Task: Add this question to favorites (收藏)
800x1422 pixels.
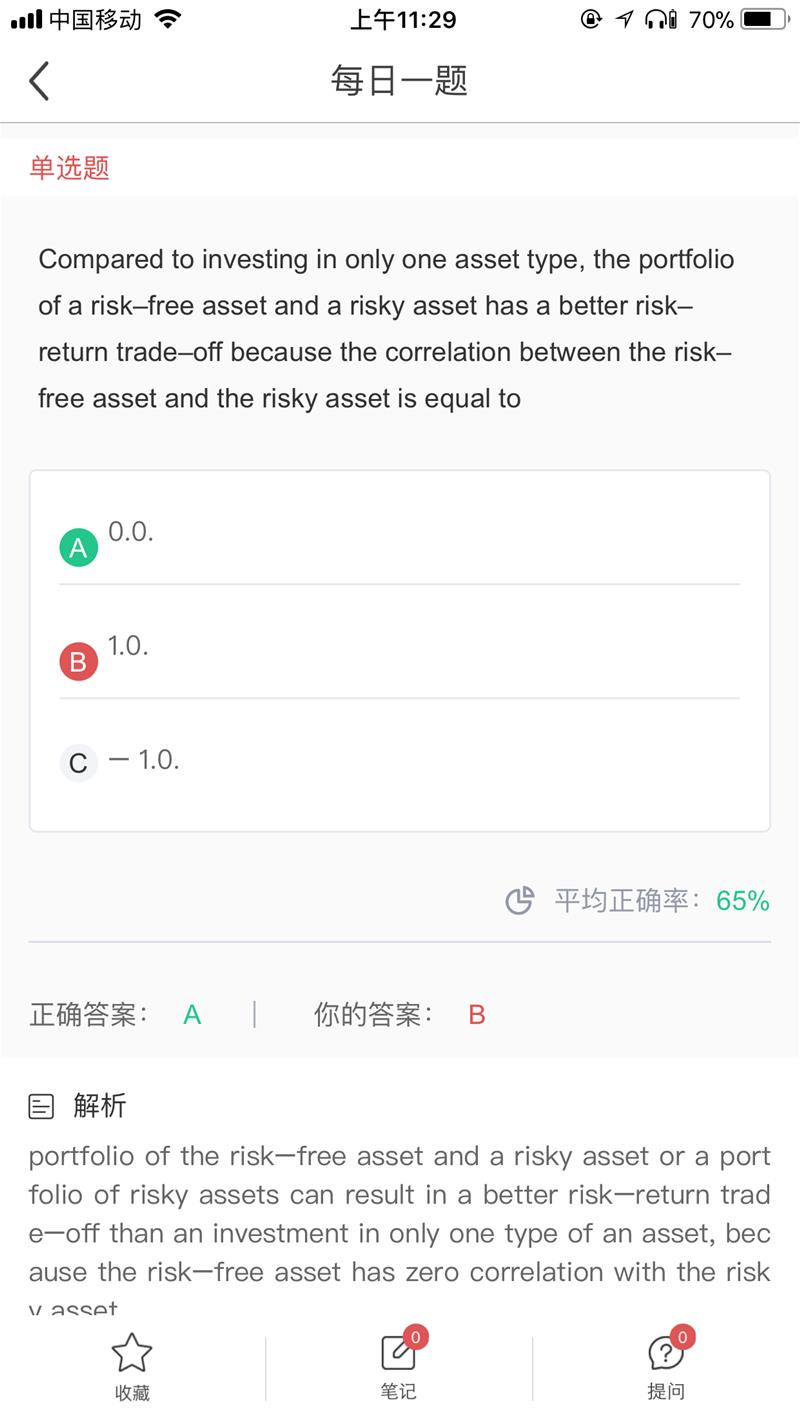Action: [x=132, y=1366]
